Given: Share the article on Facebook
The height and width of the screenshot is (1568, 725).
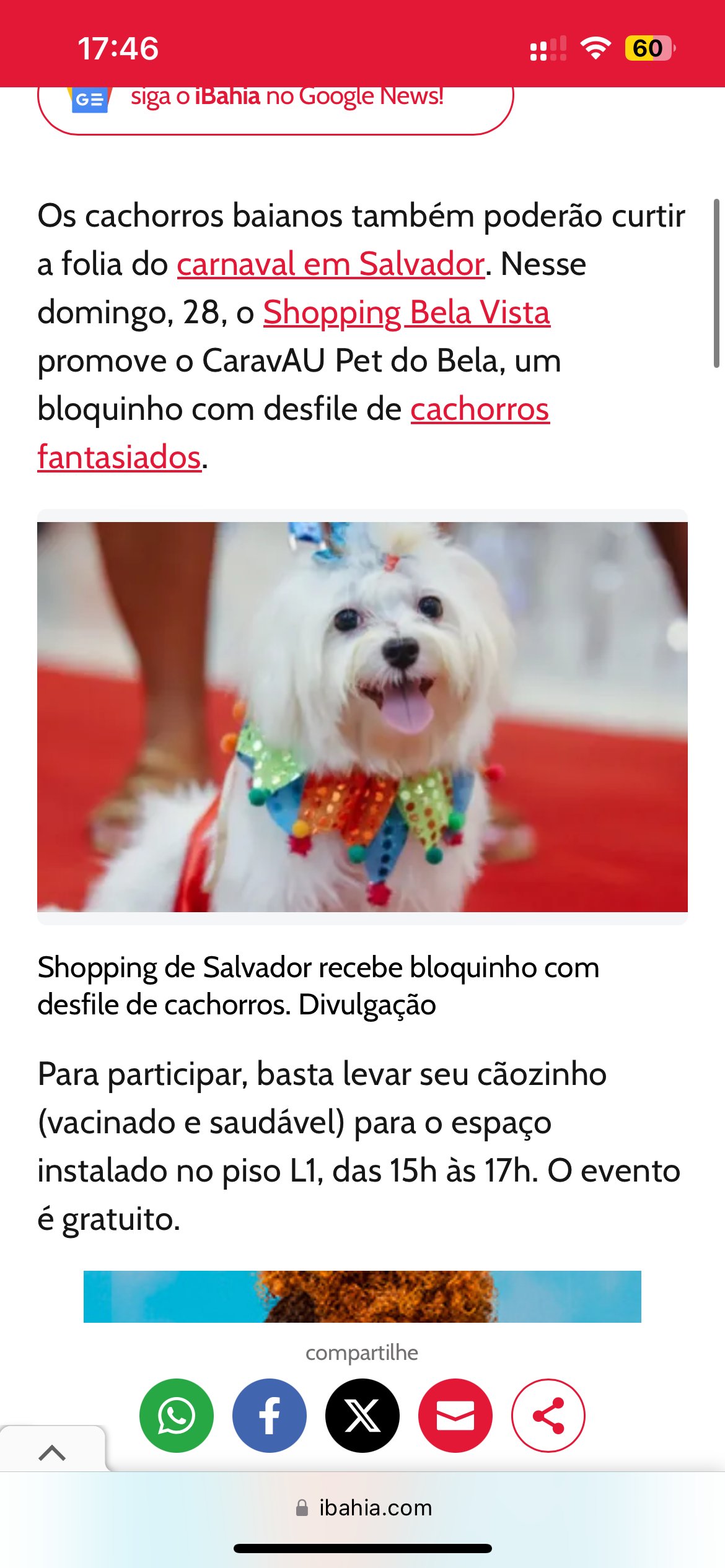Looking at the screenshot, I should click(270, 1416).
